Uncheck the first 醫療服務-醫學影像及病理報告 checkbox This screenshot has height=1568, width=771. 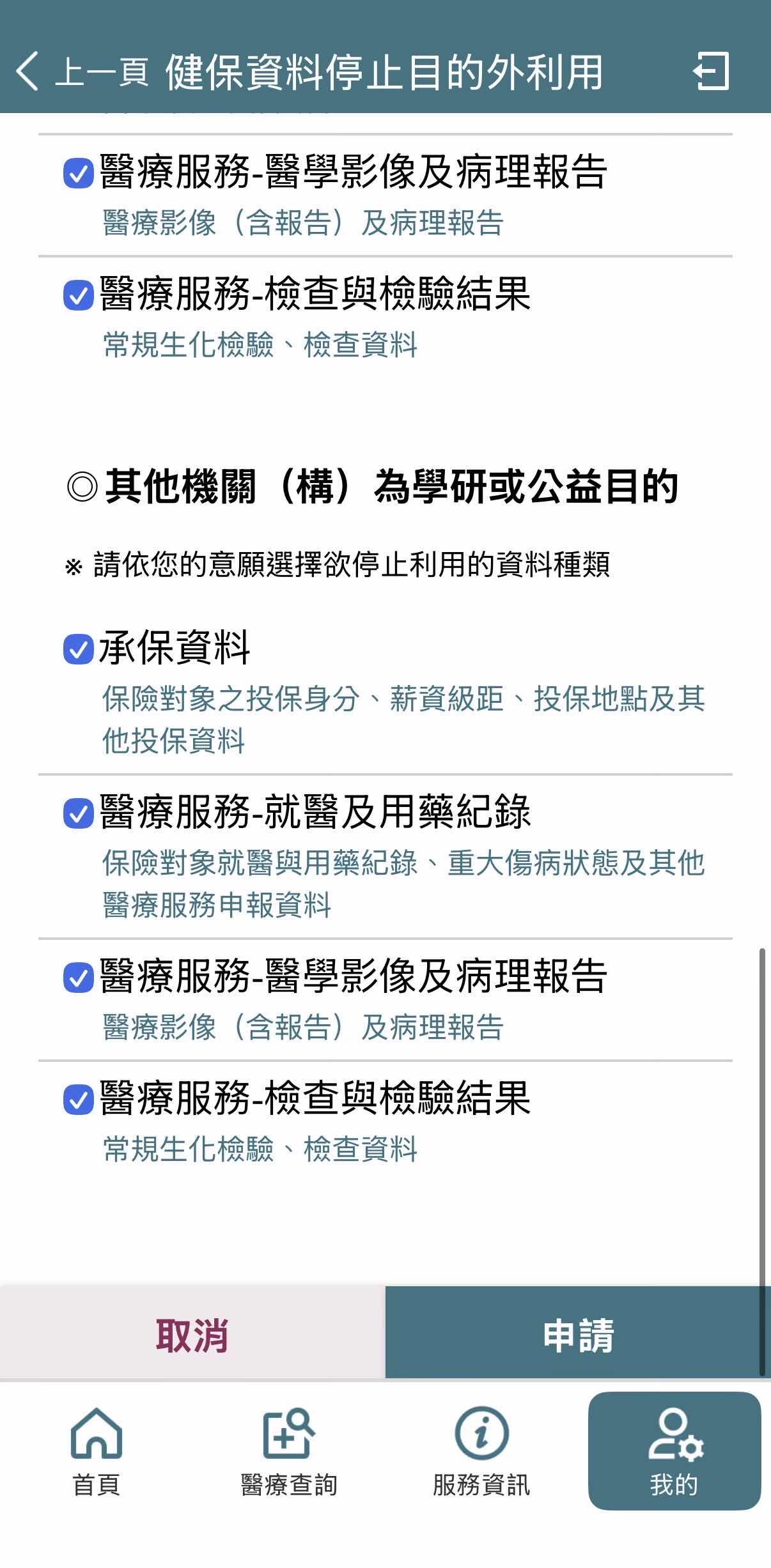[79, 173]
